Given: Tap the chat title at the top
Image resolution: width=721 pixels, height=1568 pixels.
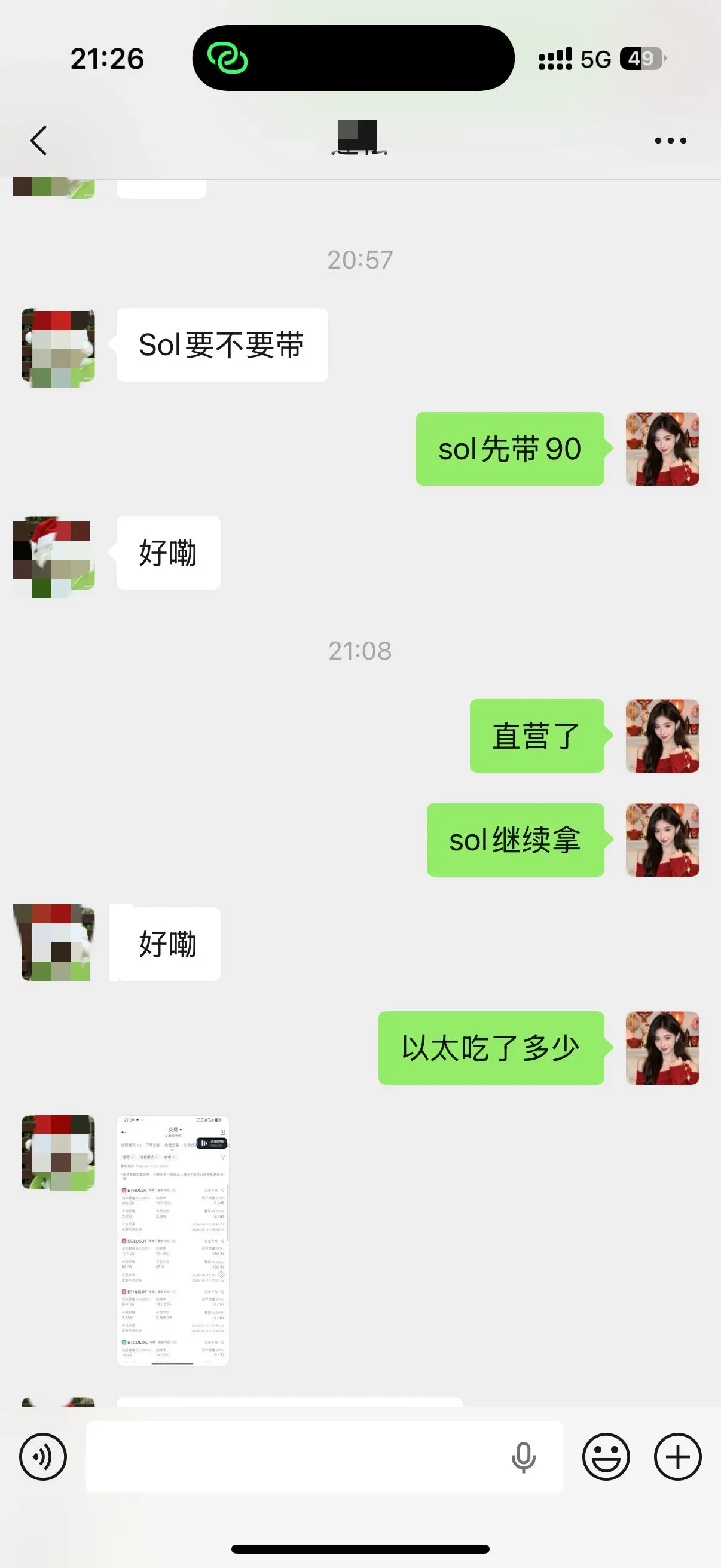Looking at the screenshot, I should pyautogui.click(x=360, y=139).
